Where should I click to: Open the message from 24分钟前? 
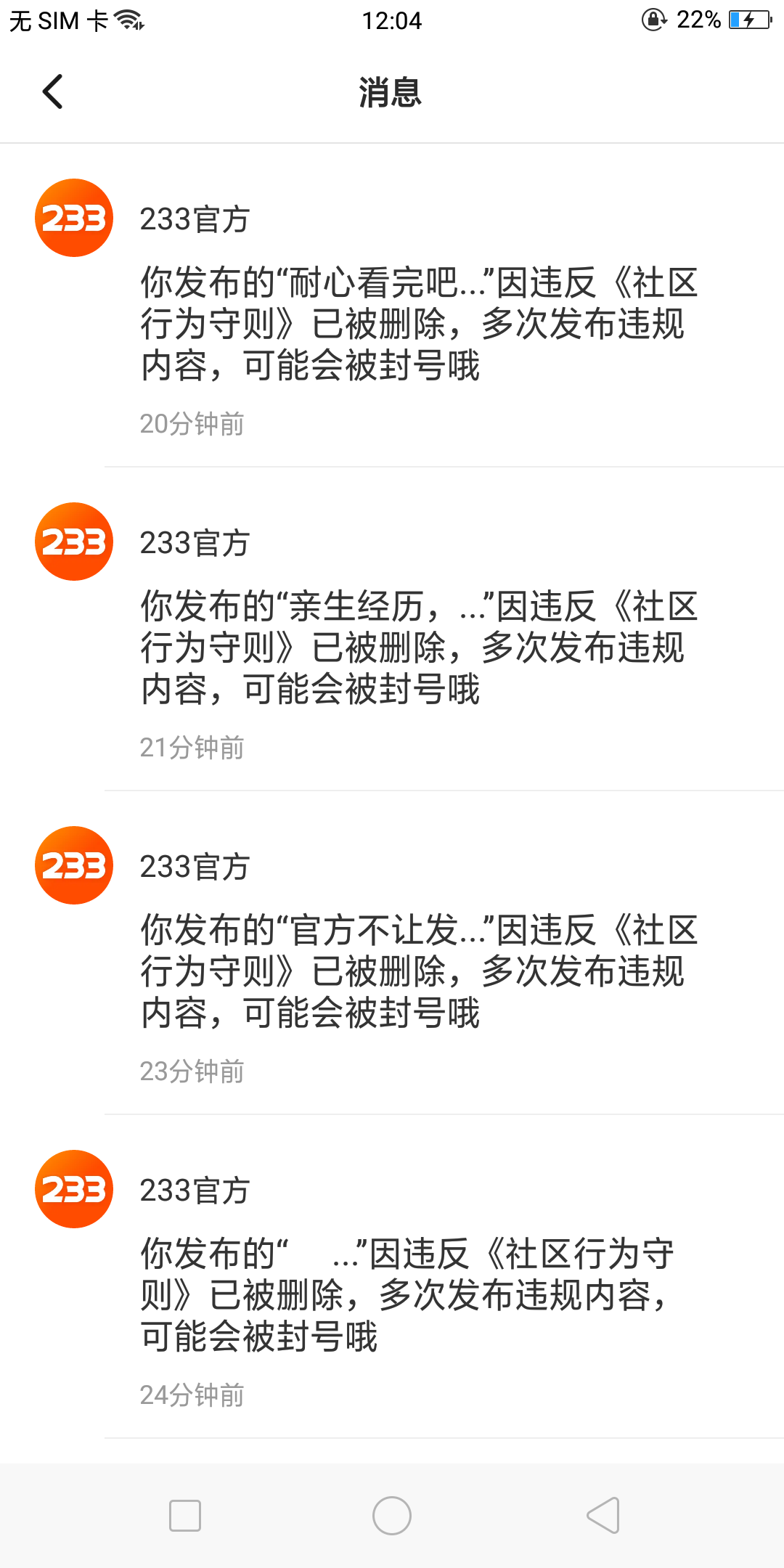pyautogui.click(x=407, y=1295)
